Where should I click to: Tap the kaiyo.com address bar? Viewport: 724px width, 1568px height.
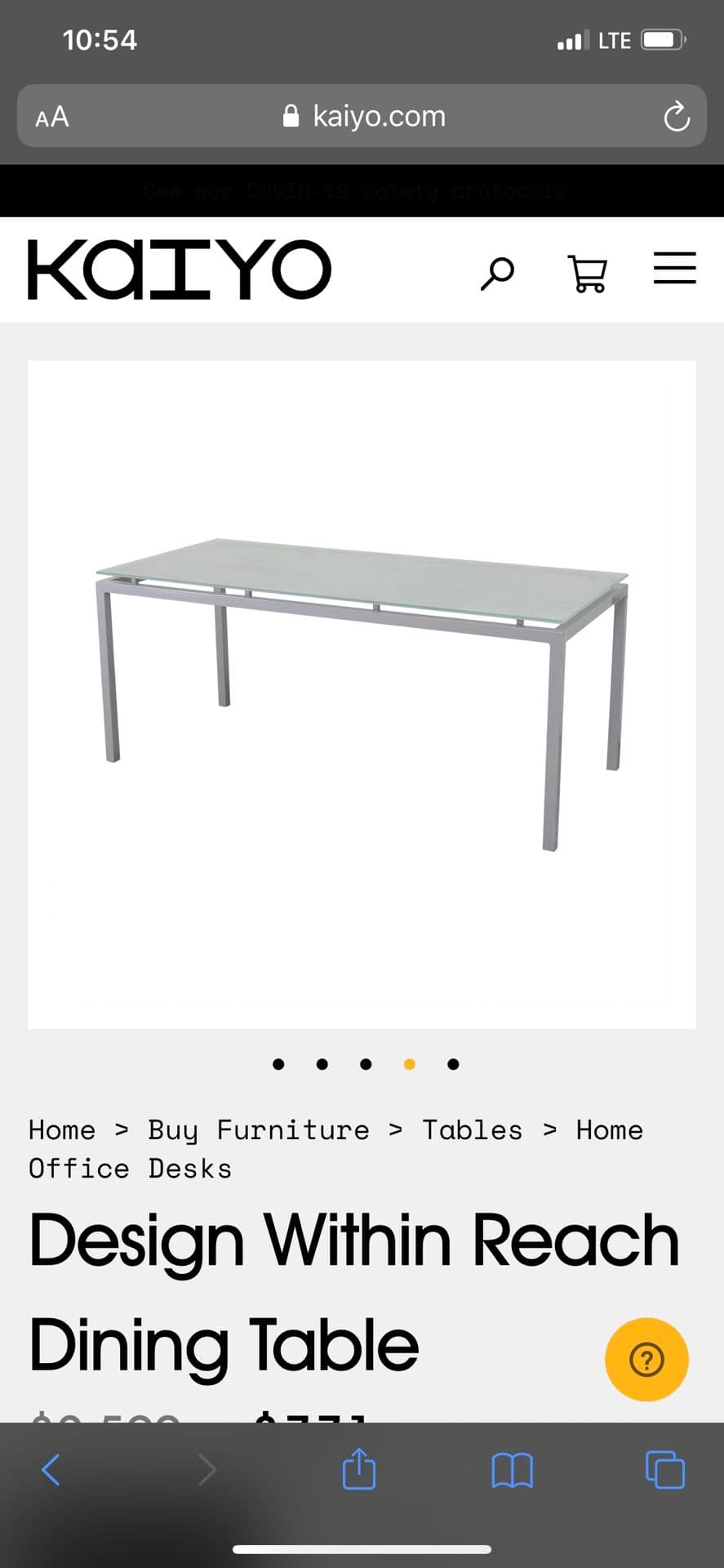point(363,116)
